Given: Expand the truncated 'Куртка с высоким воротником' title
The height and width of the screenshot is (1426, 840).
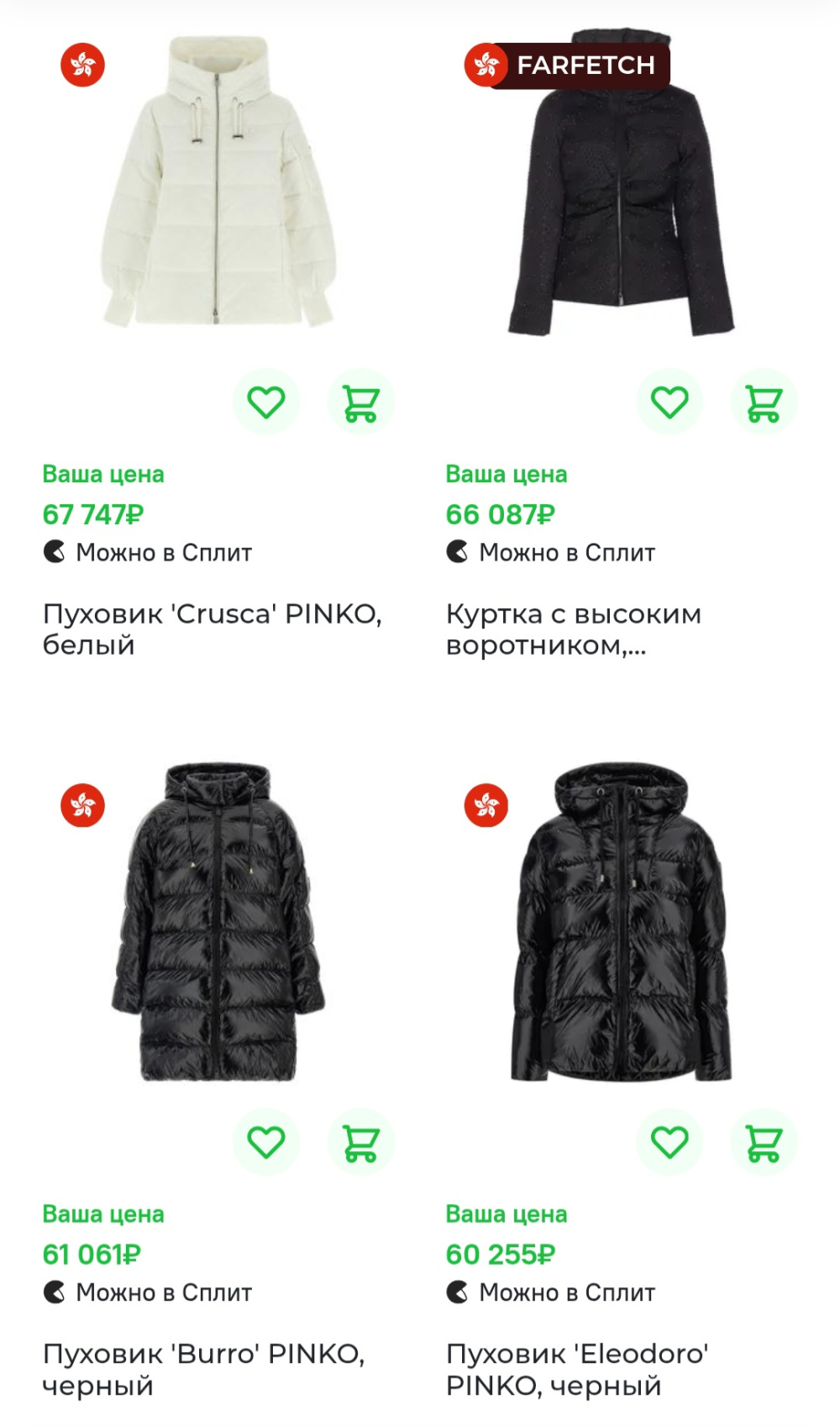Looking at the screenshot, I should pos(574,631).
